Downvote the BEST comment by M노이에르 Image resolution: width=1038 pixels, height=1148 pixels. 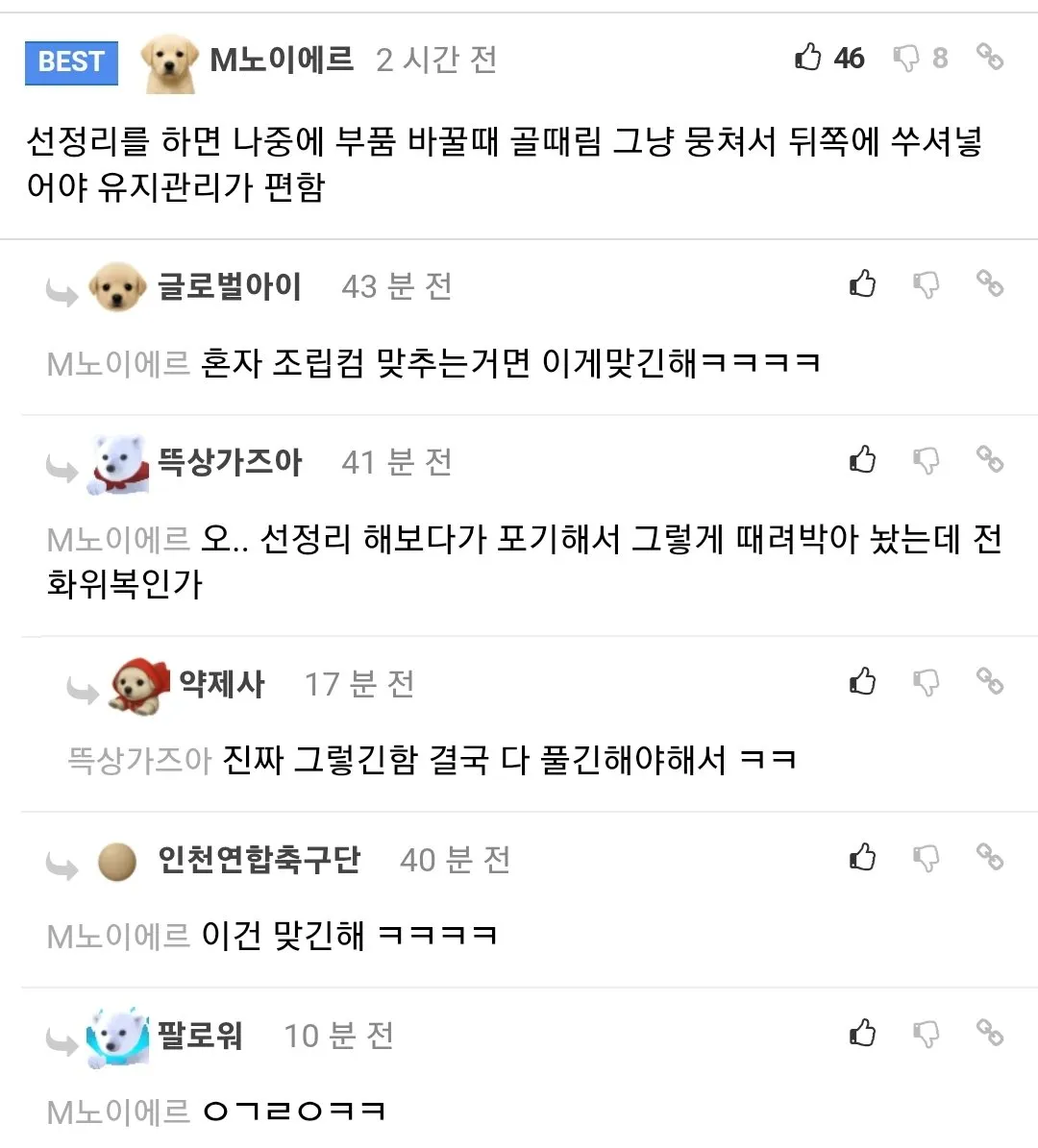pyautogui.click(x=906, y=59)
